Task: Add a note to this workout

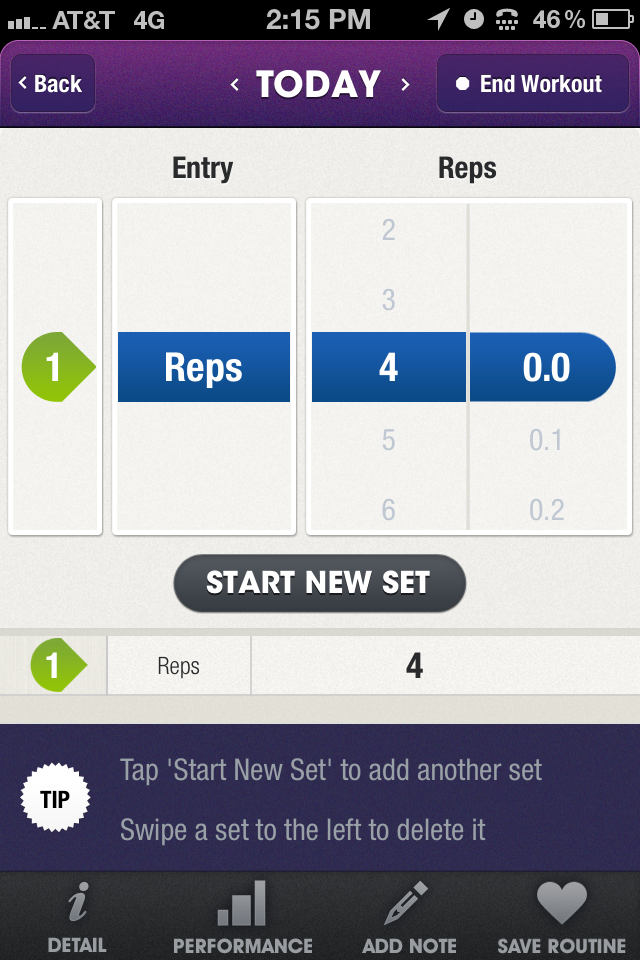Action: (408, 916)
